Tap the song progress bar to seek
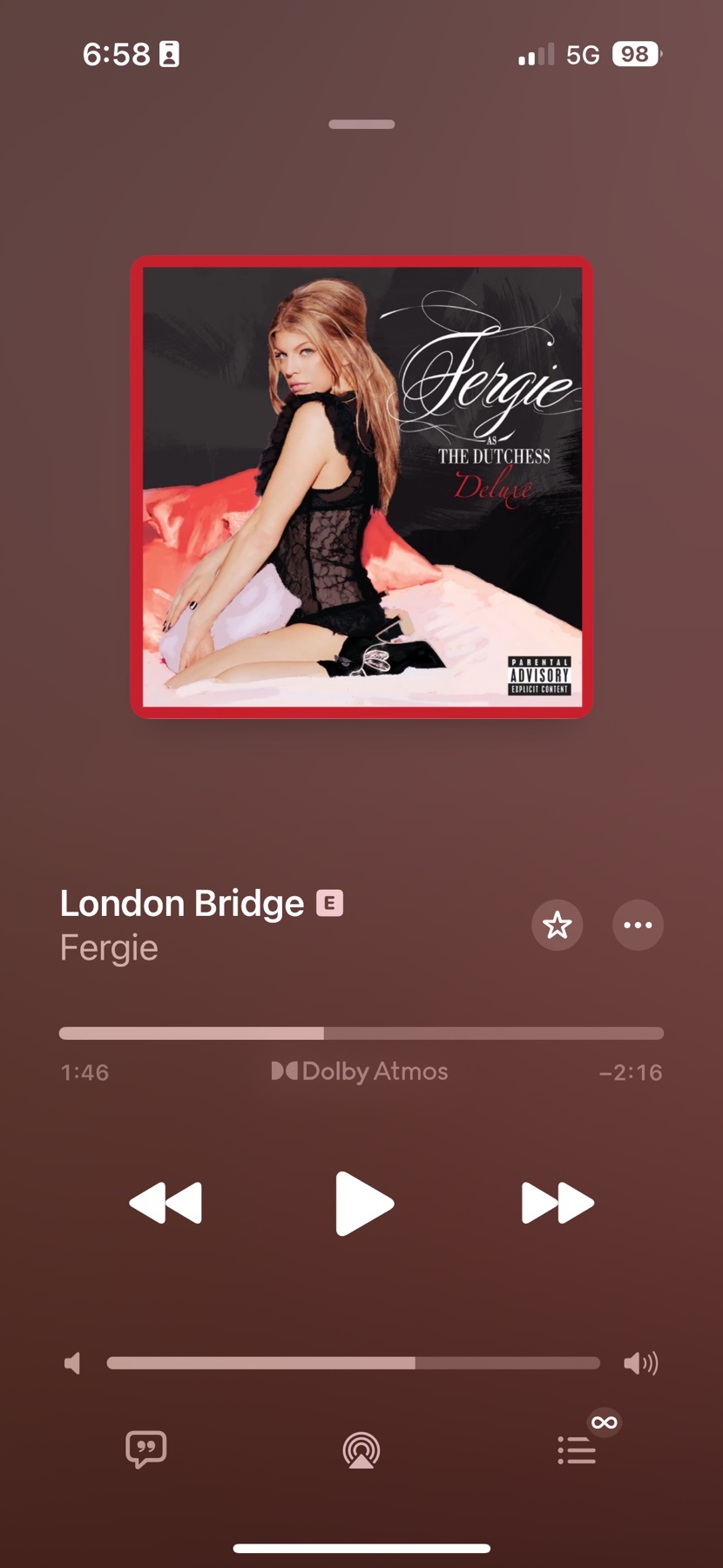 tap(361, 1033)
